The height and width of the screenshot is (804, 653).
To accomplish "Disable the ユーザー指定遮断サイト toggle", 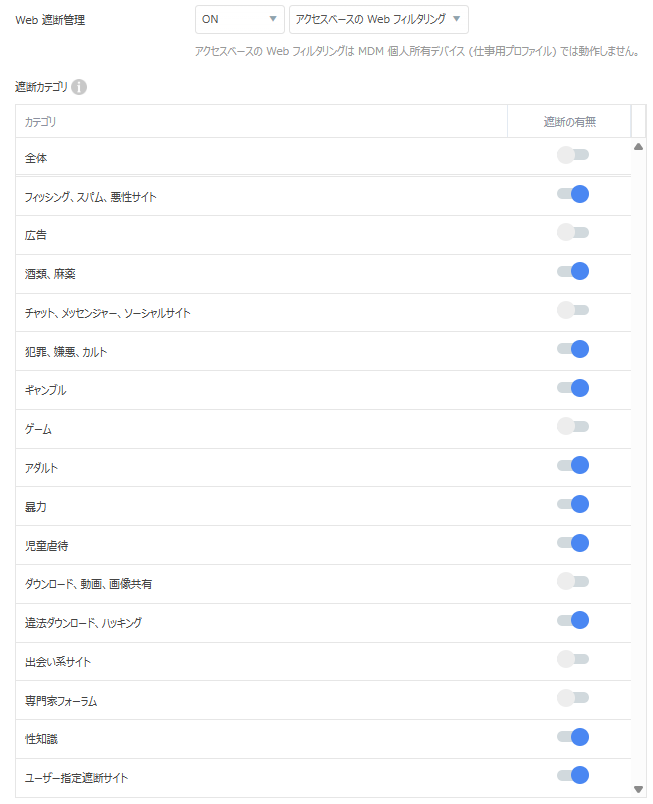I will tap(573, 775).
